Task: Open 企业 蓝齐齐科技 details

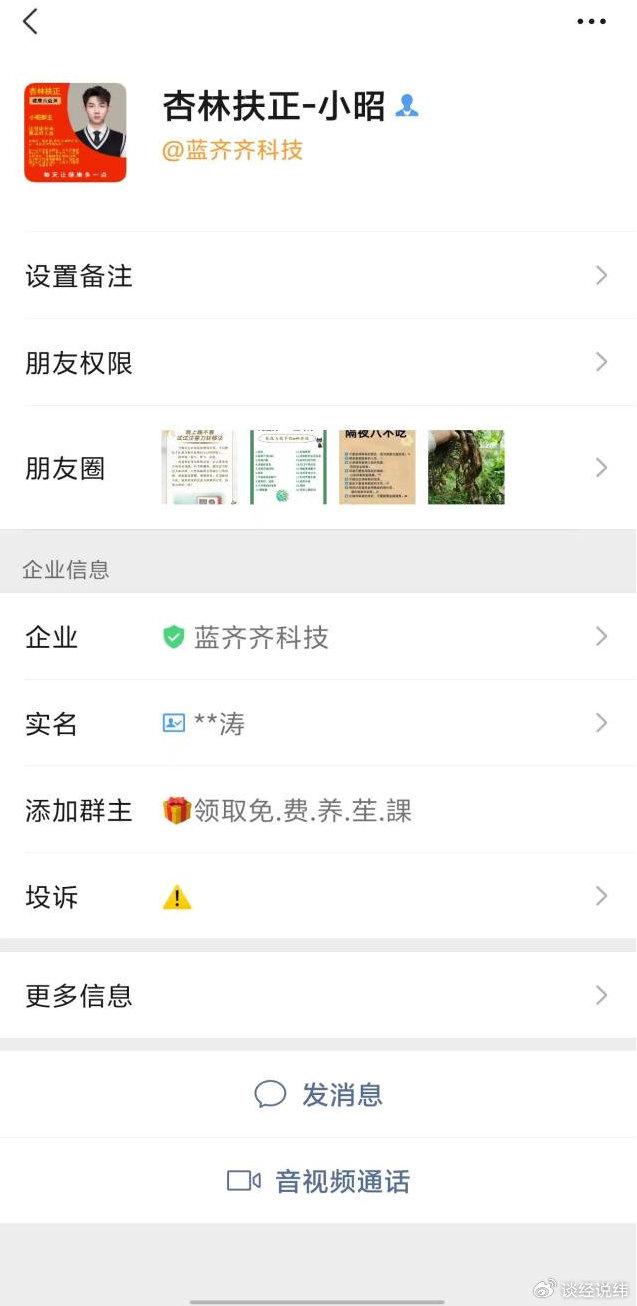Action: click(x=318, y=637)
